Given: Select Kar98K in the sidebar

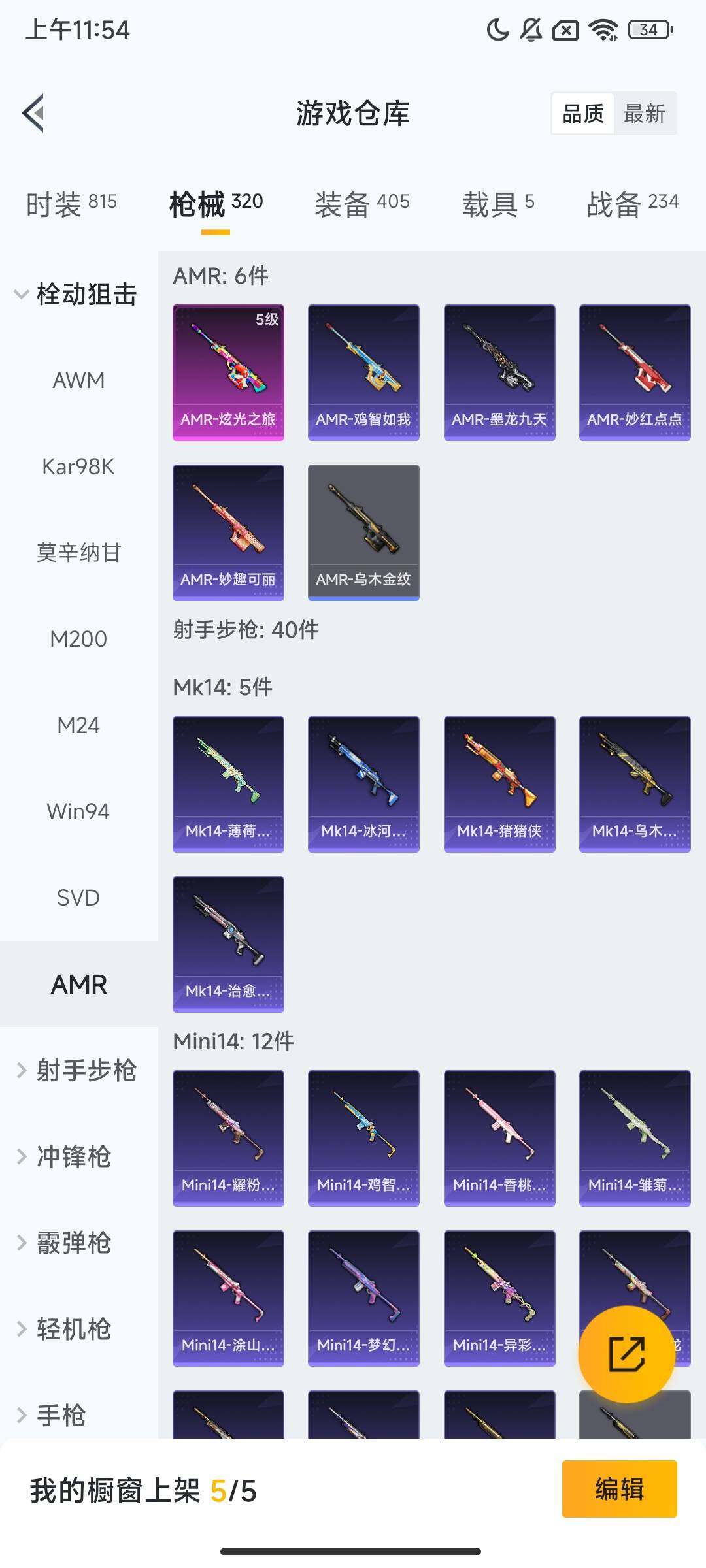Looking at the screenshot, I should pyautogui.click(x=78, y=466).
